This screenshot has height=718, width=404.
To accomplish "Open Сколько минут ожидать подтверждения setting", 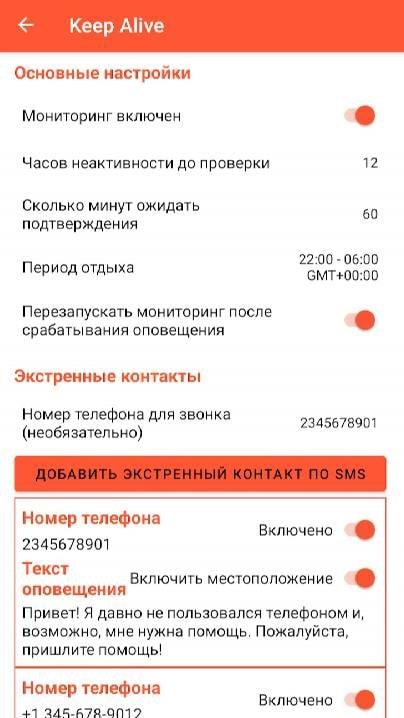I will coord(202,214).
